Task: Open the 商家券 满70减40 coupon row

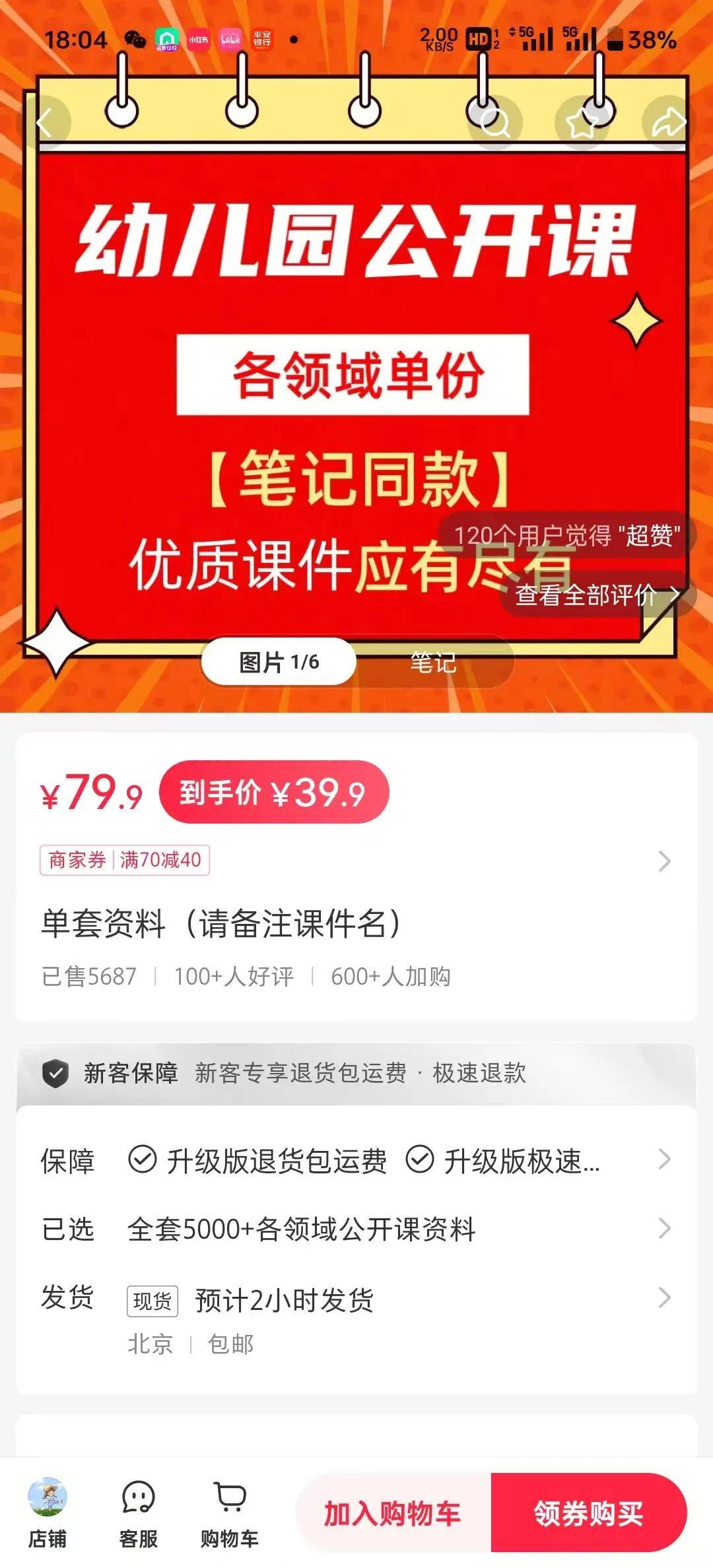Action: click(x=356, y=861)
